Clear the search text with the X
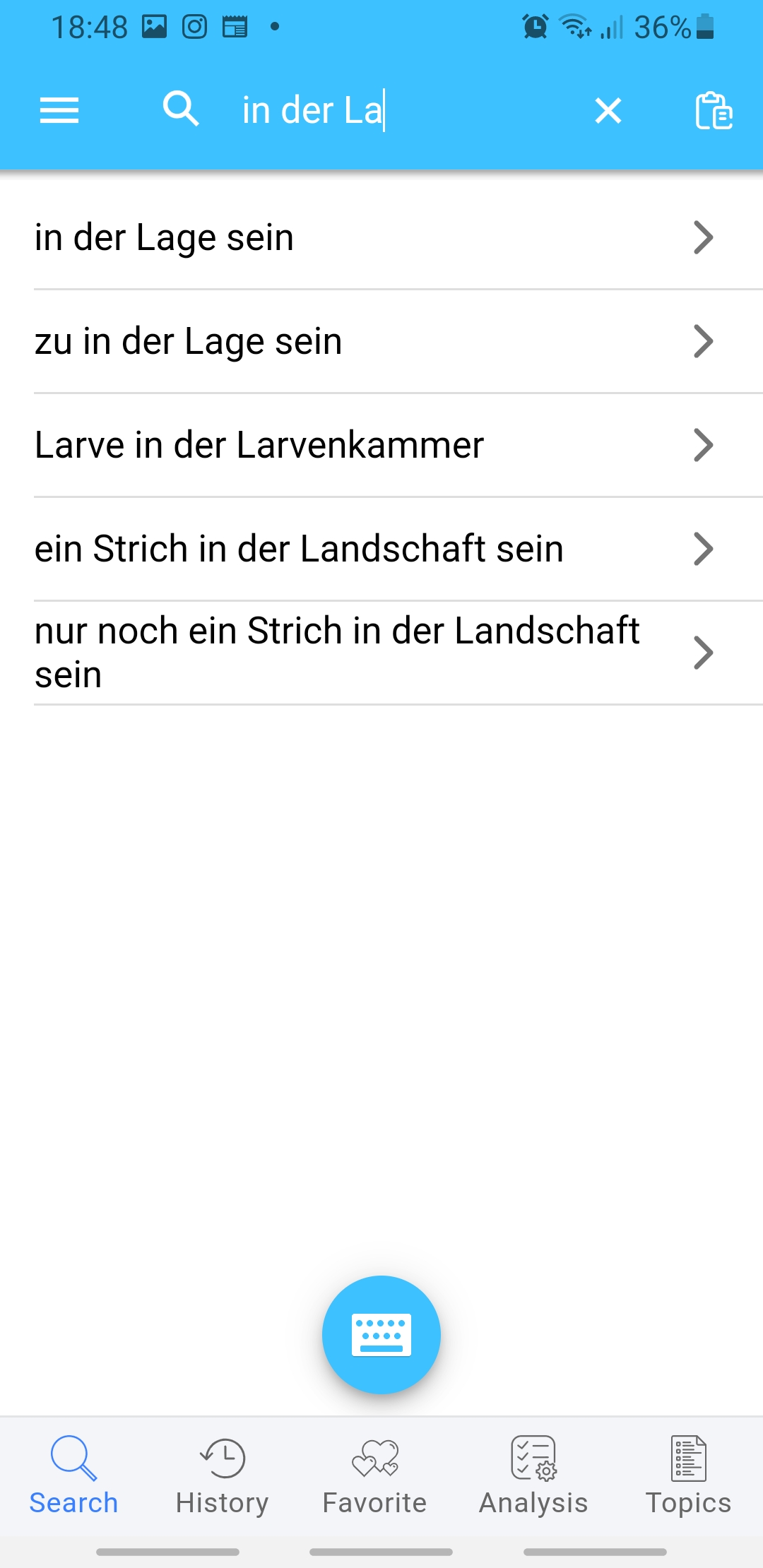Screen dimensions: 763x1568 (608, 111)
